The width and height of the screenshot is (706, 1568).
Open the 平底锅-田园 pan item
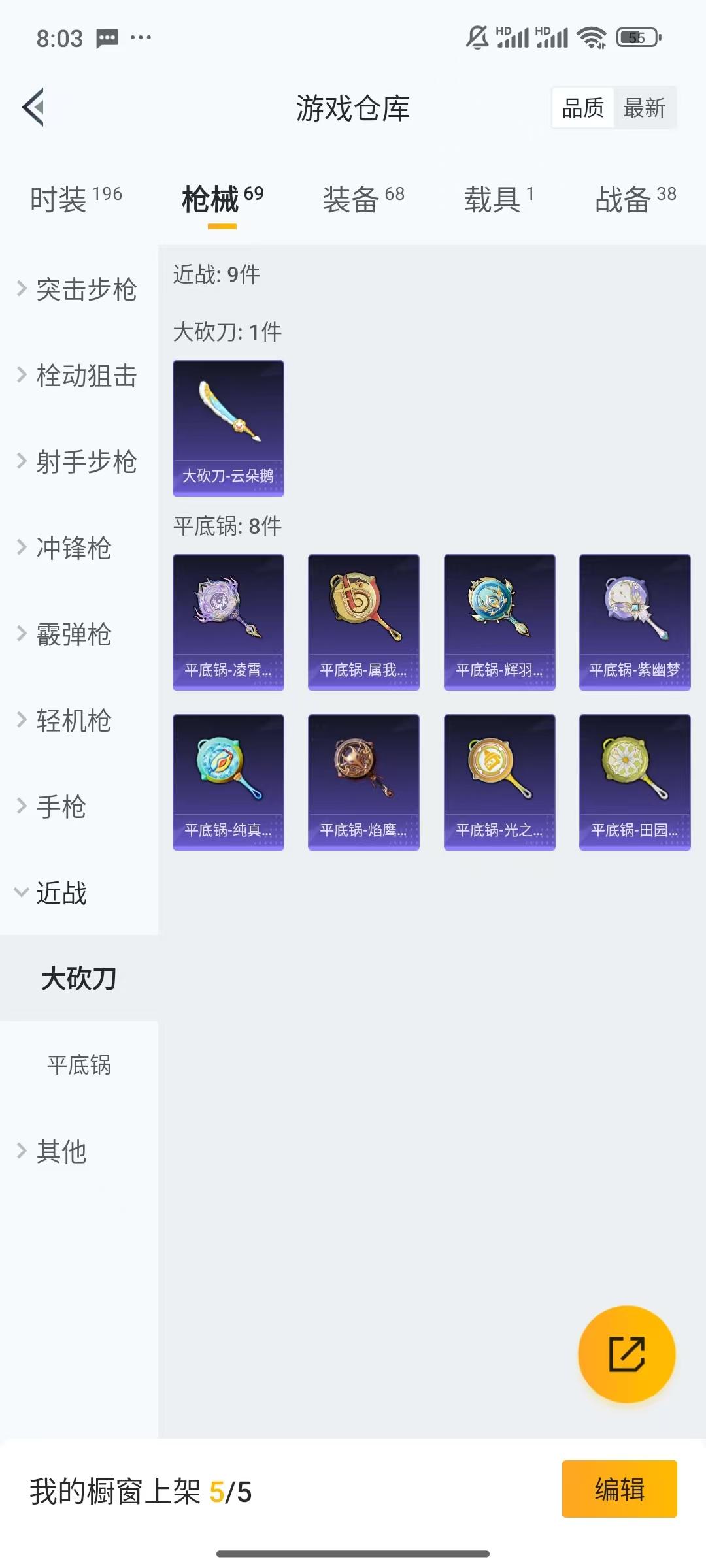[635, 781]
